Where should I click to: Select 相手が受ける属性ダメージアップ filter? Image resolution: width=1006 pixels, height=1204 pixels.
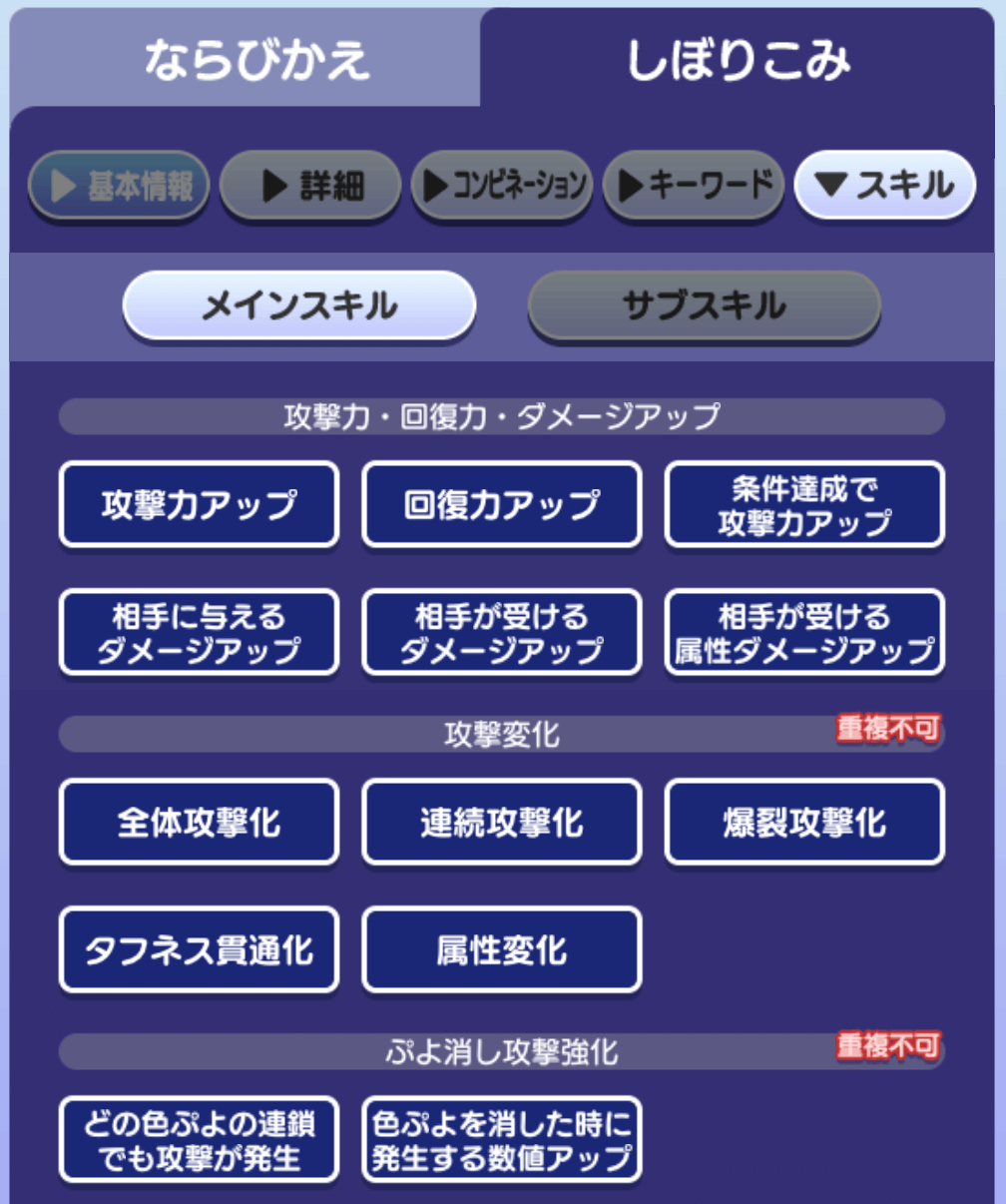805,631
